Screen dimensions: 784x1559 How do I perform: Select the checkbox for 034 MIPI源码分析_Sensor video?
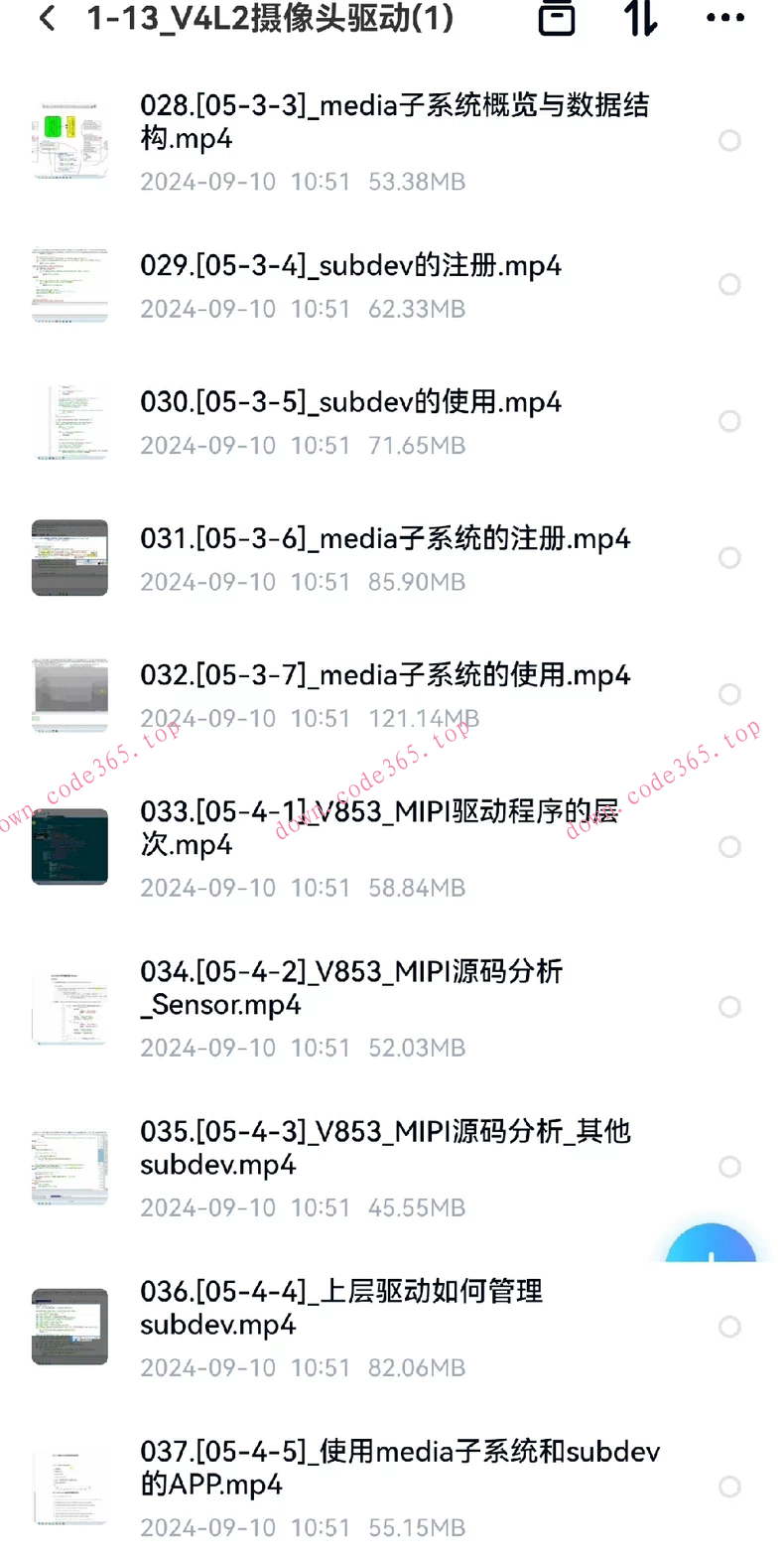[730, 1007]
